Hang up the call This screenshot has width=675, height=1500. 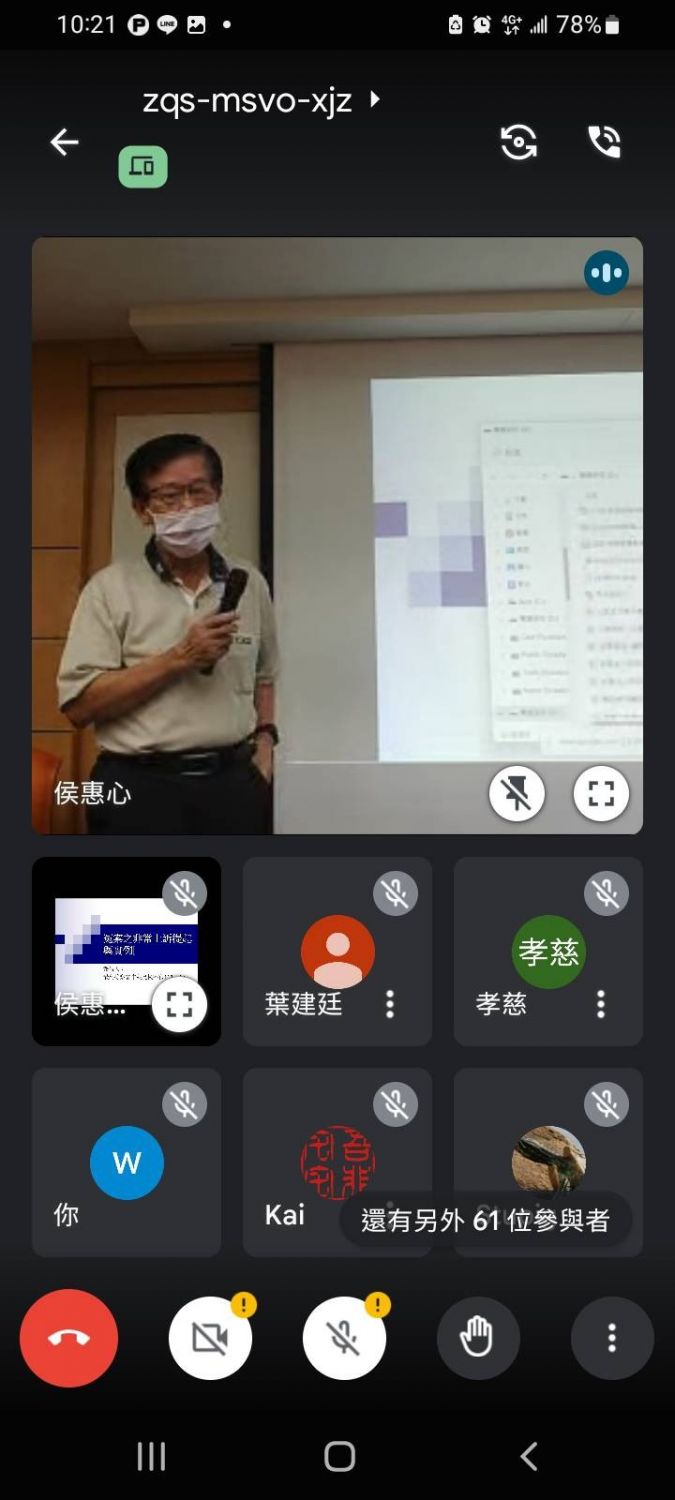(69, 1338)
